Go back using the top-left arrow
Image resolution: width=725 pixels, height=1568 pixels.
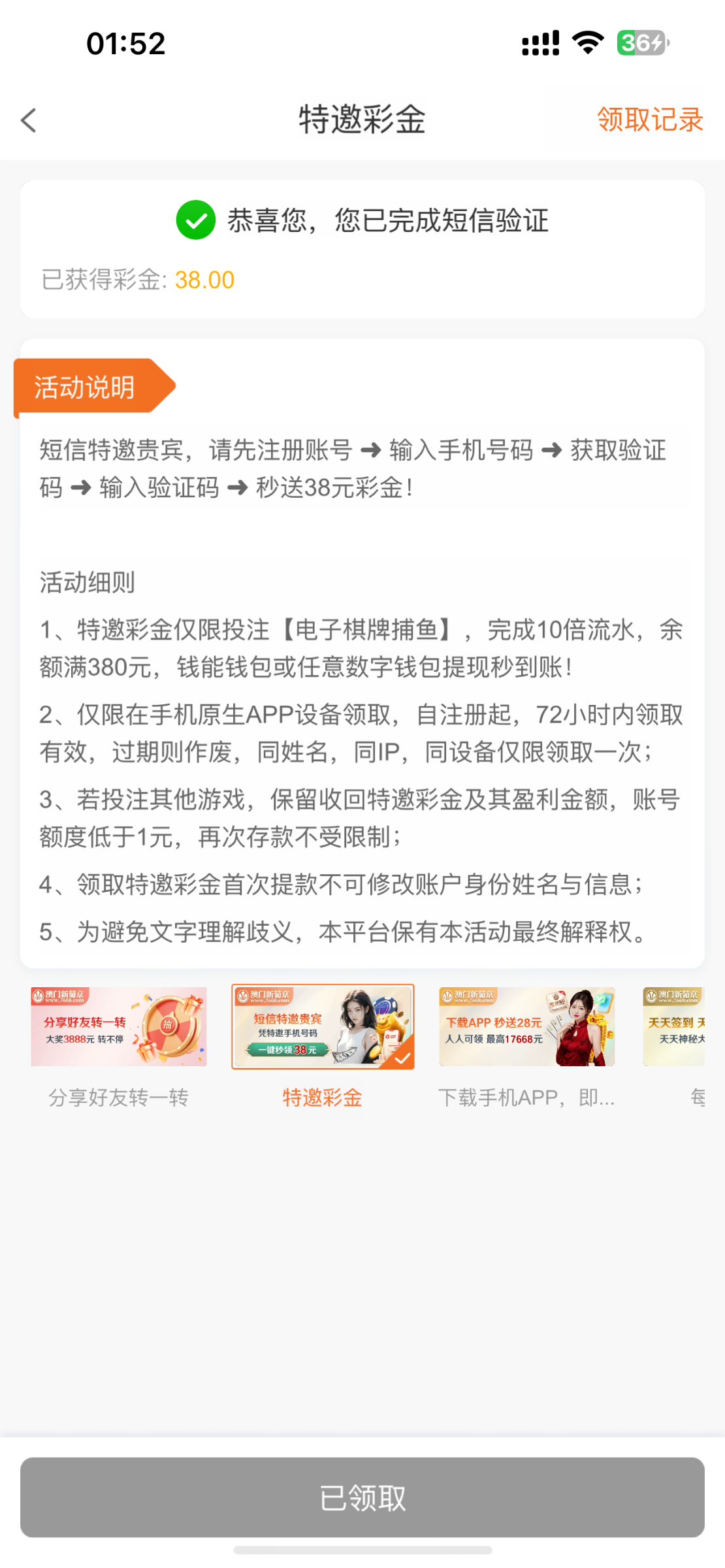pyautogui.click(x=29, y=120)
